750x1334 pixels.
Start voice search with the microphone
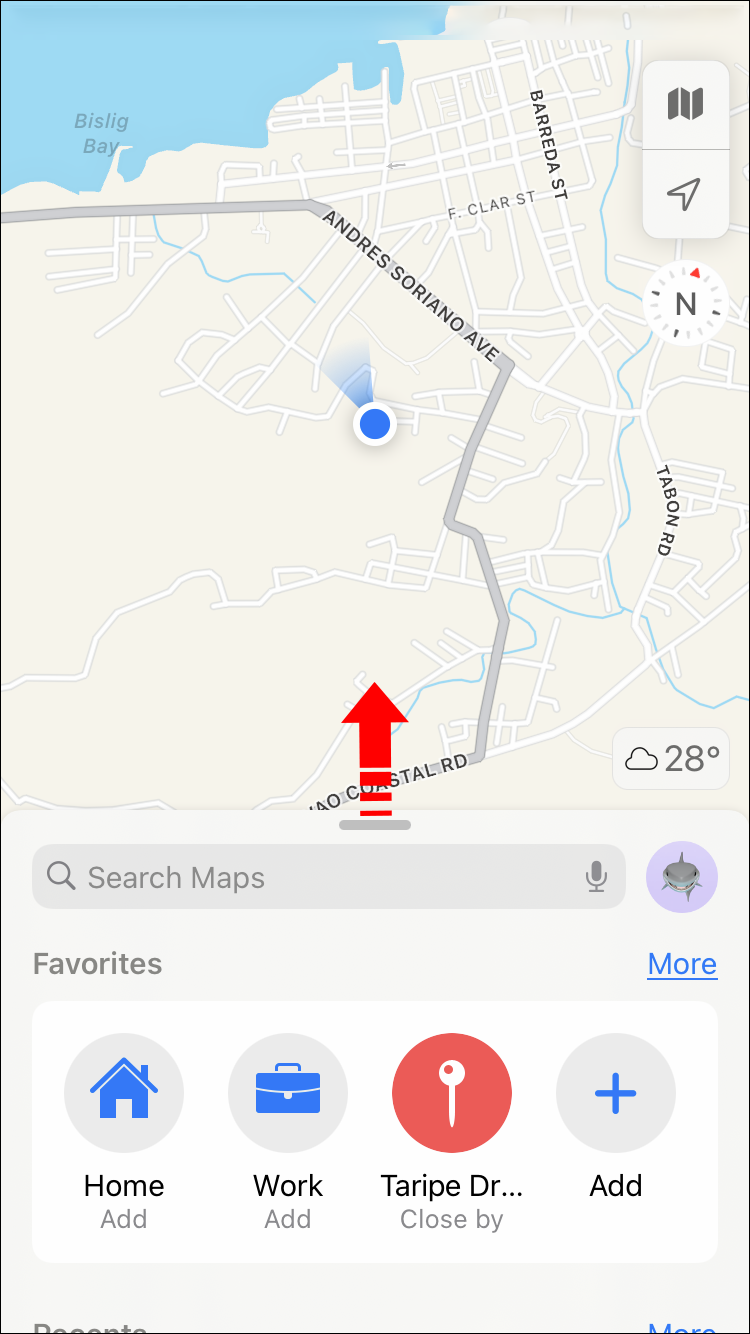[x=596, y=877]
